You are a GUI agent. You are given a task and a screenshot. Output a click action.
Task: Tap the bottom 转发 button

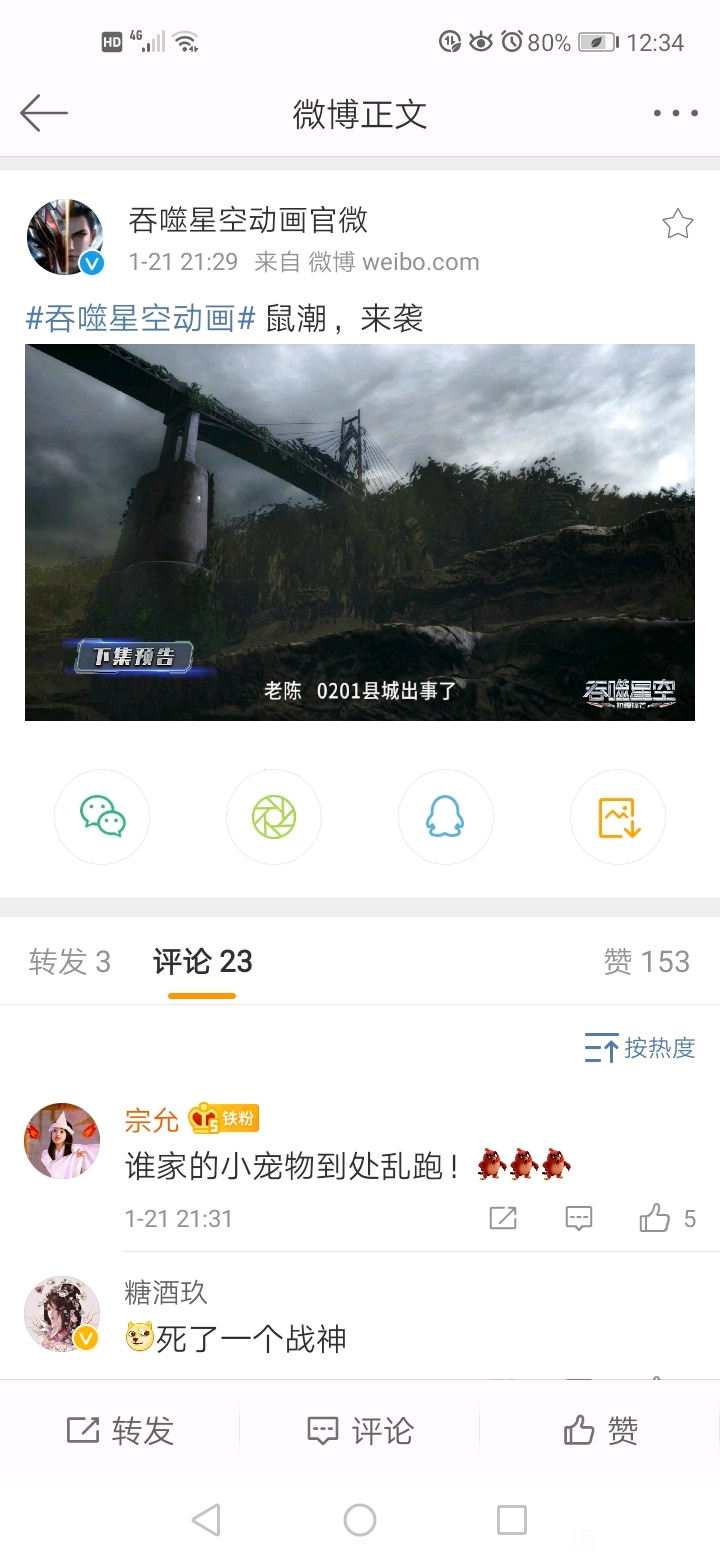pos(120,1431)
